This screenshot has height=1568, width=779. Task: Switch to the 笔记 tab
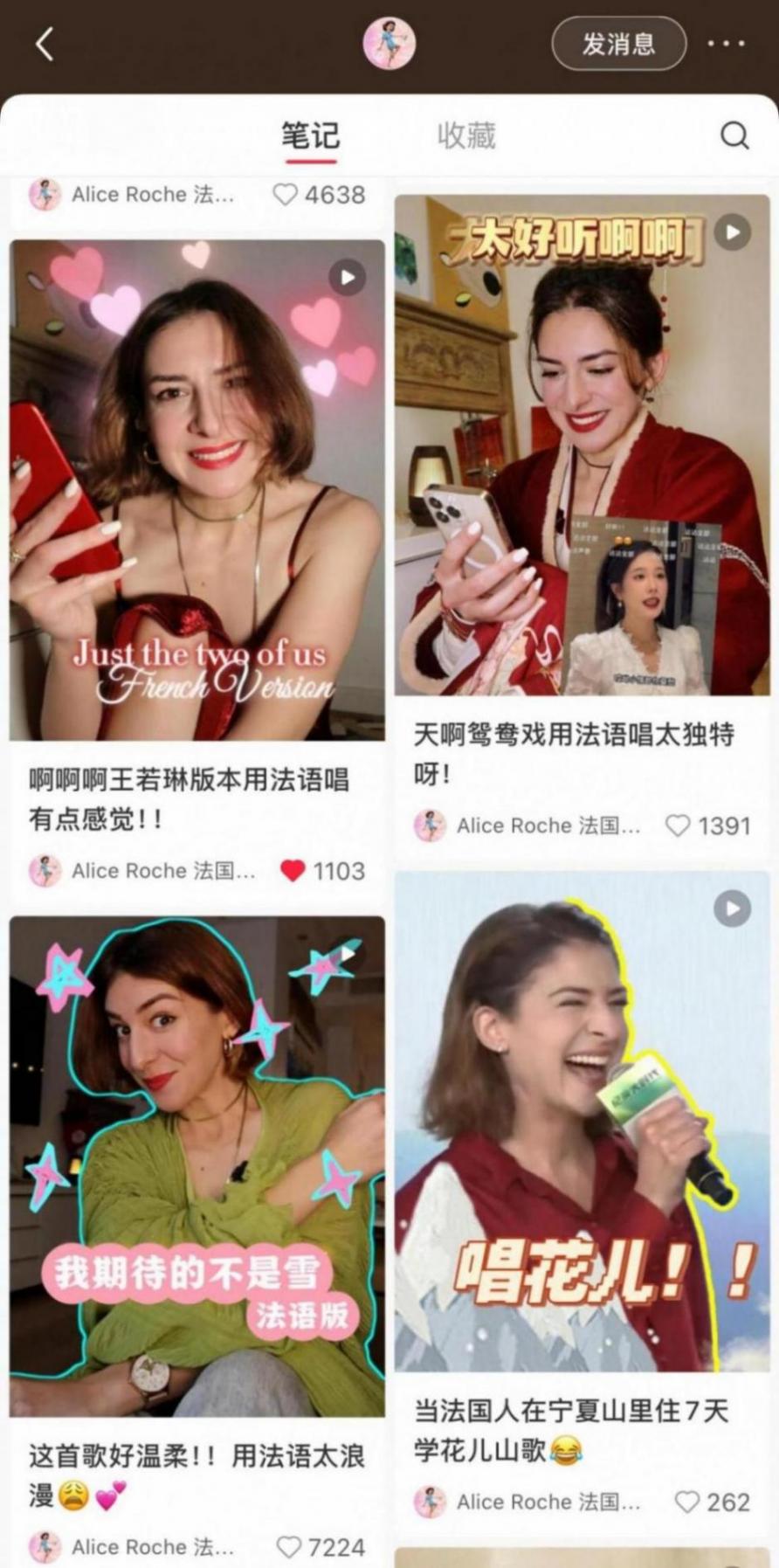point(310,136)
